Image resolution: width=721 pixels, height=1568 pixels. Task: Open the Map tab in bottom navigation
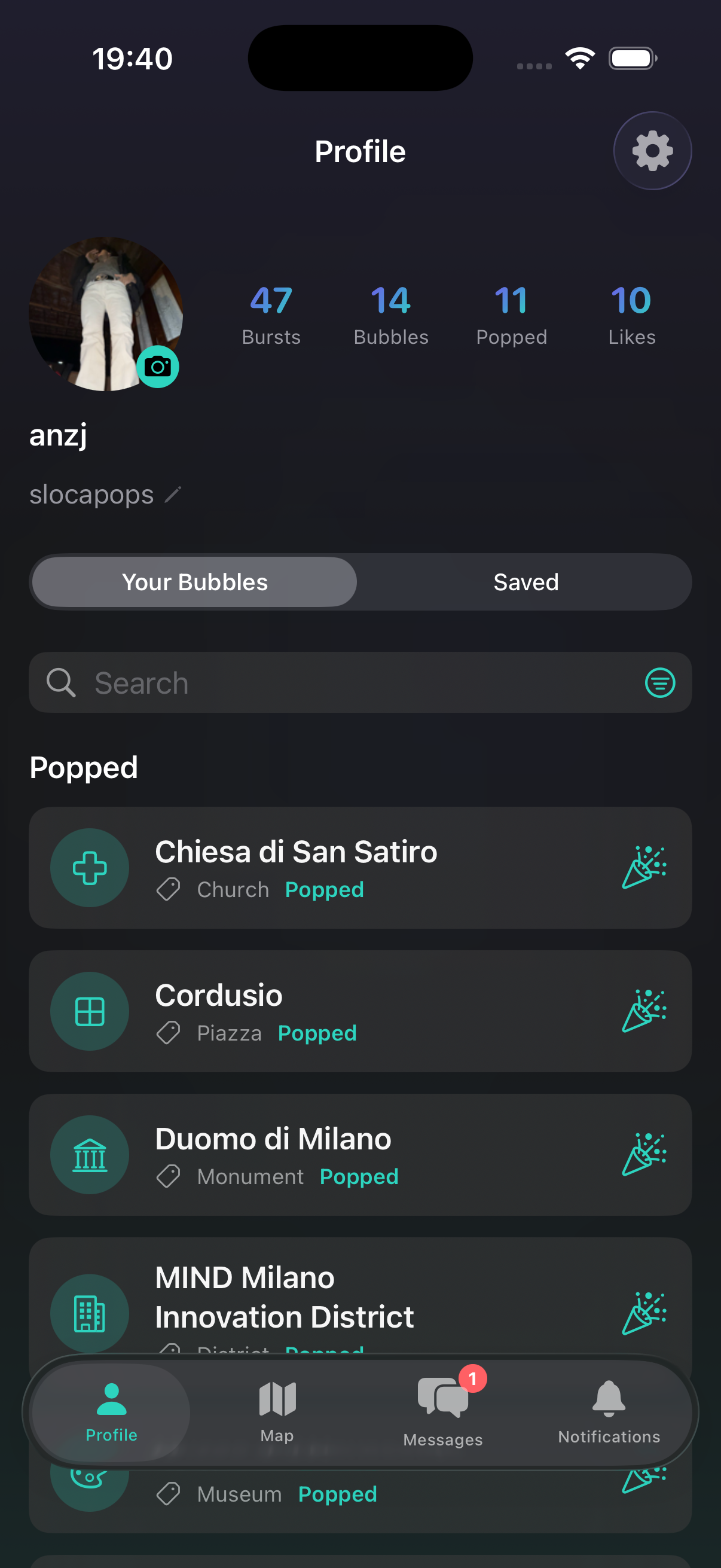[x=277, y=1412]
